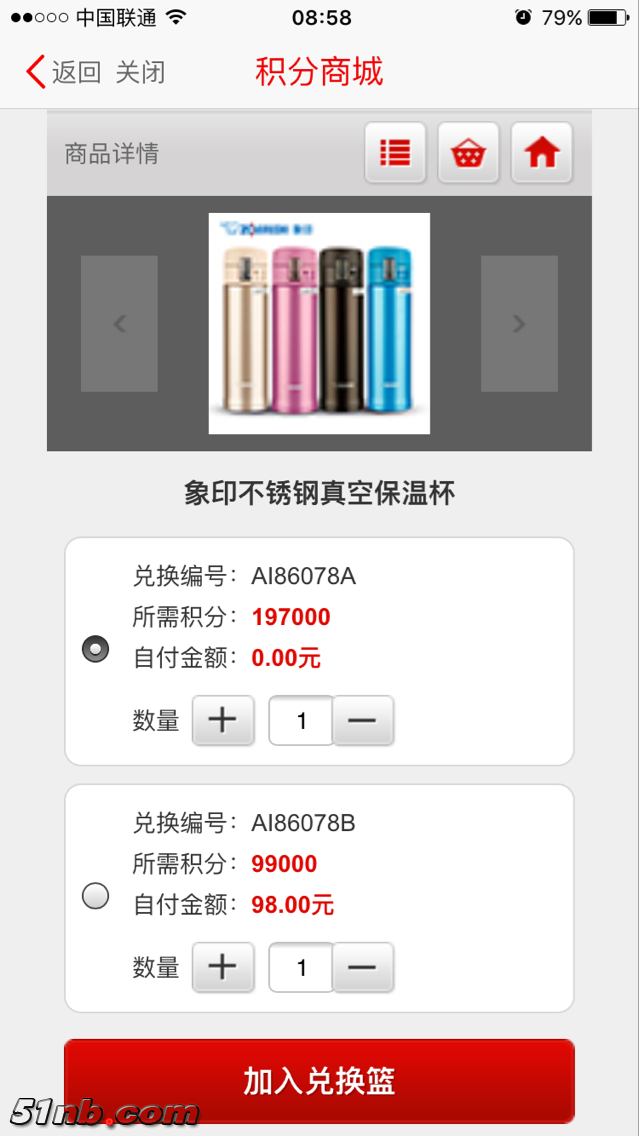Screen dimensions: 639x1136
Task: Select option AI86078B with 98.00元 payment
Action: click(95, 896)
